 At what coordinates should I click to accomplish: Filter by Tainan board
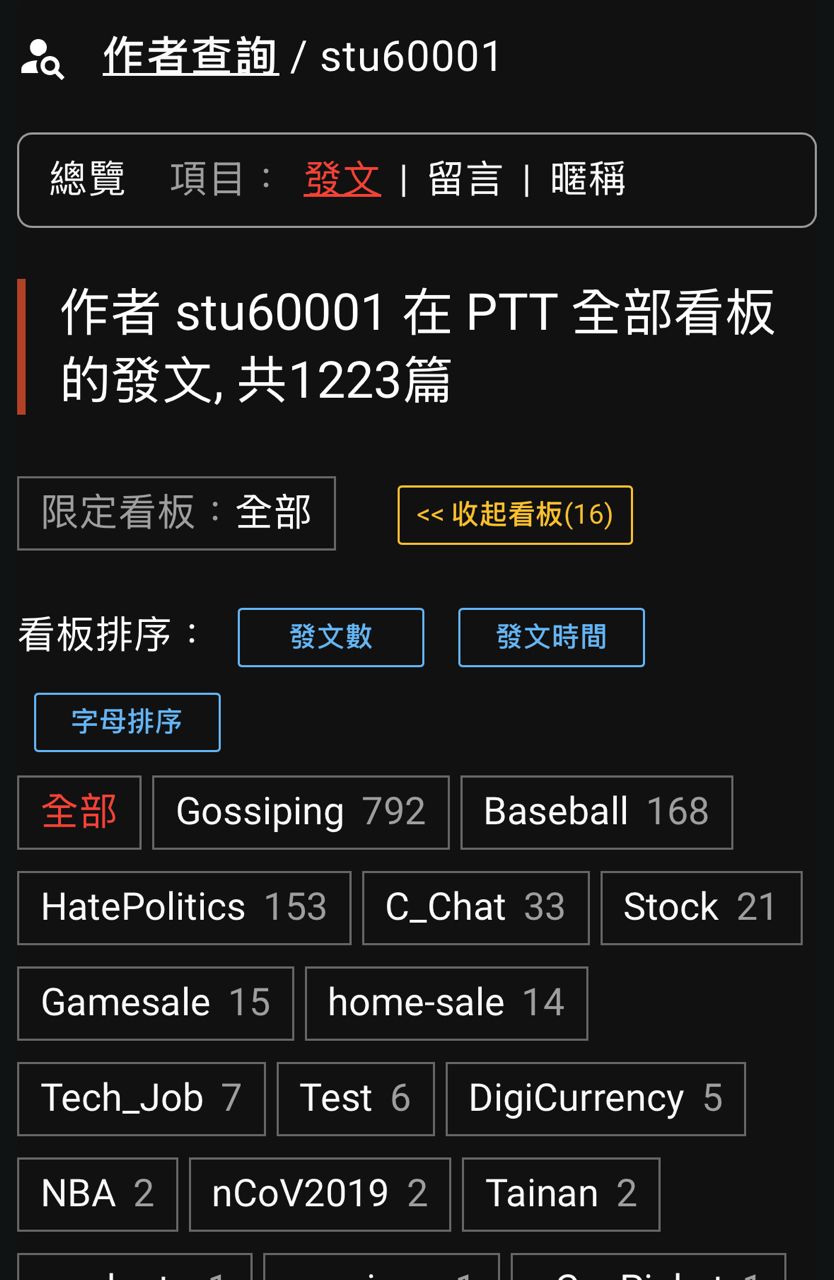(x=561, y=1194)
